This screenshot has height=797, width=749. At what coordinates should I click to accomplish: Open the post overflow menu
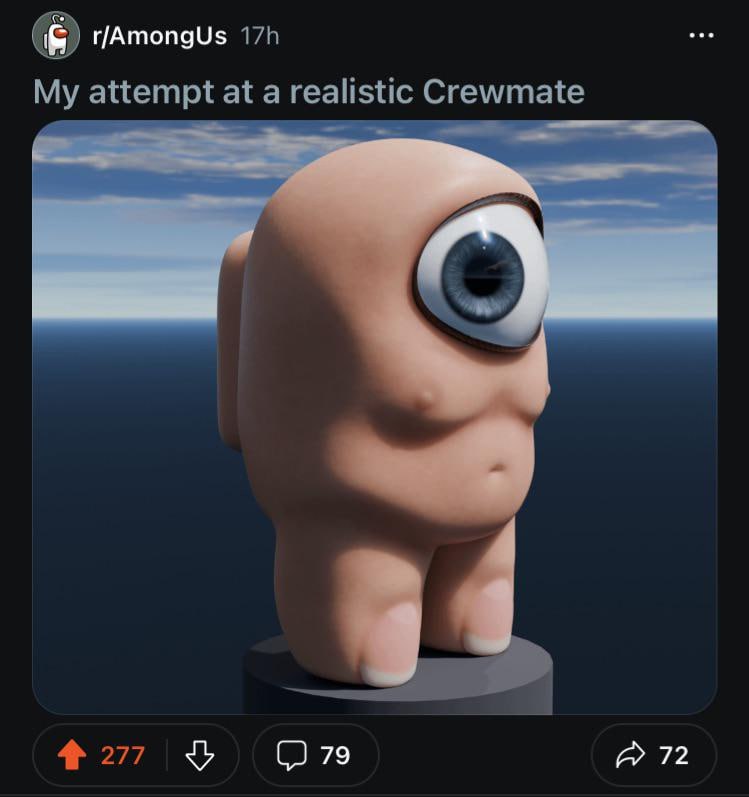click(x=701, y=36)
